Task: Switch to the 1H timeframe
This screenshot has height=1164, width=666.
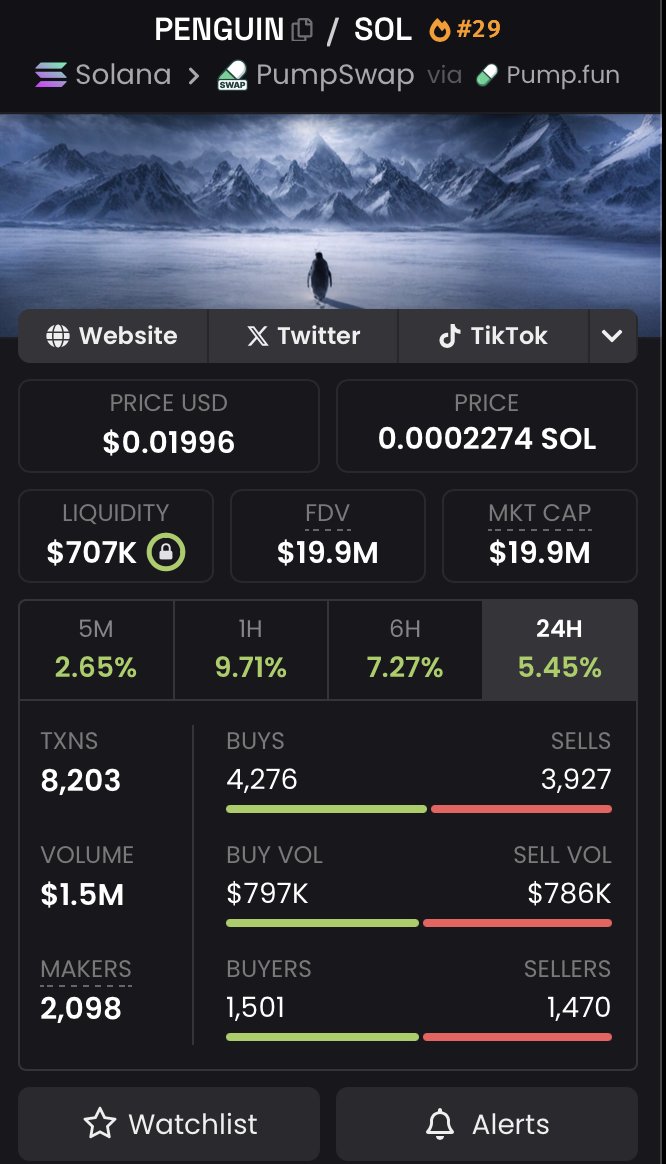Action: [x=251, y=650]
